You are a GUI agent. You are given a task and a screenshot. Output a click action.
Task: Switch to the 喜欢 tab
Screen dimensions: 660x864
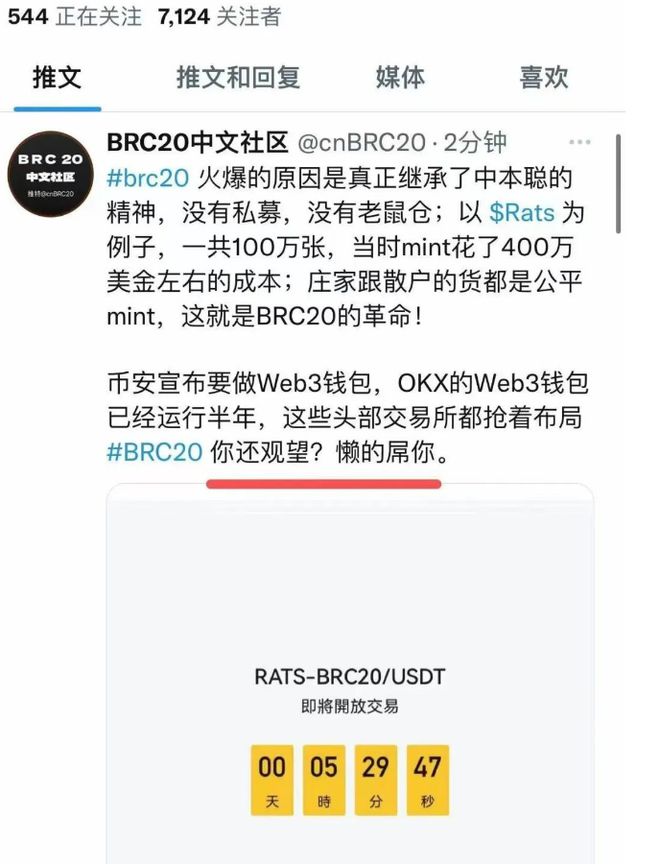tap(543, 77)
